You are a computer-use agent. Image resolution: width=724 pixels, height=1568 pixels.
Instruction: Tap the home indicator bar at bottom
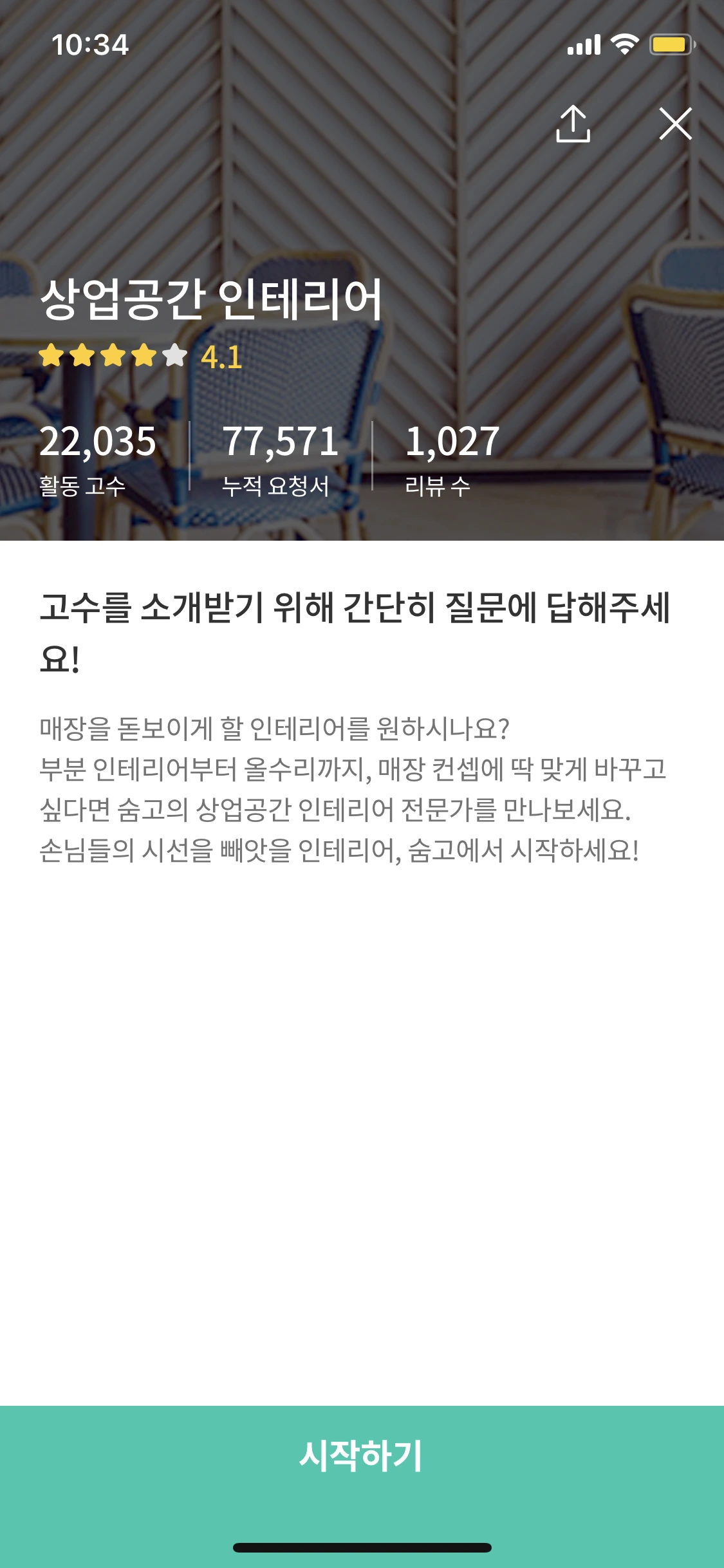[362, 1547]
